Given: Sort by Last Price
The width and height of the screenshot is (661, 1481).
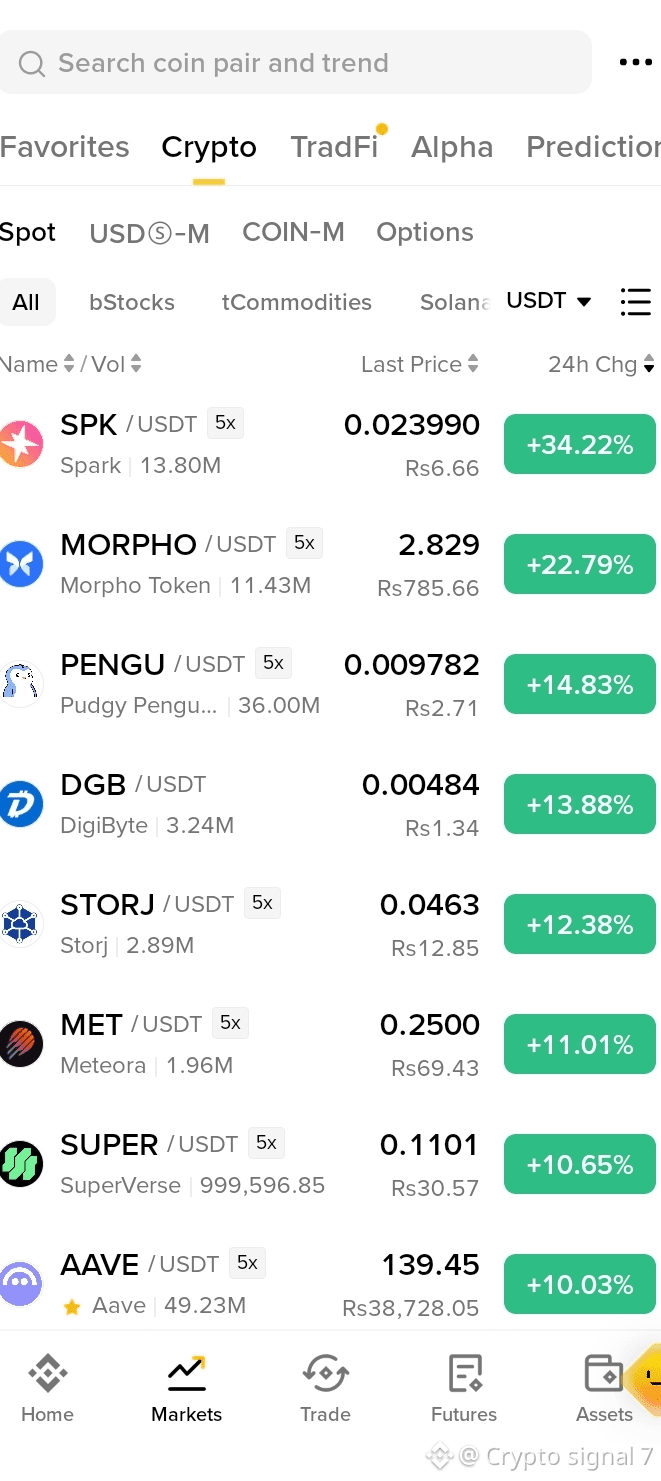Looking at the screenshot, I should click(x=420, y=364).
